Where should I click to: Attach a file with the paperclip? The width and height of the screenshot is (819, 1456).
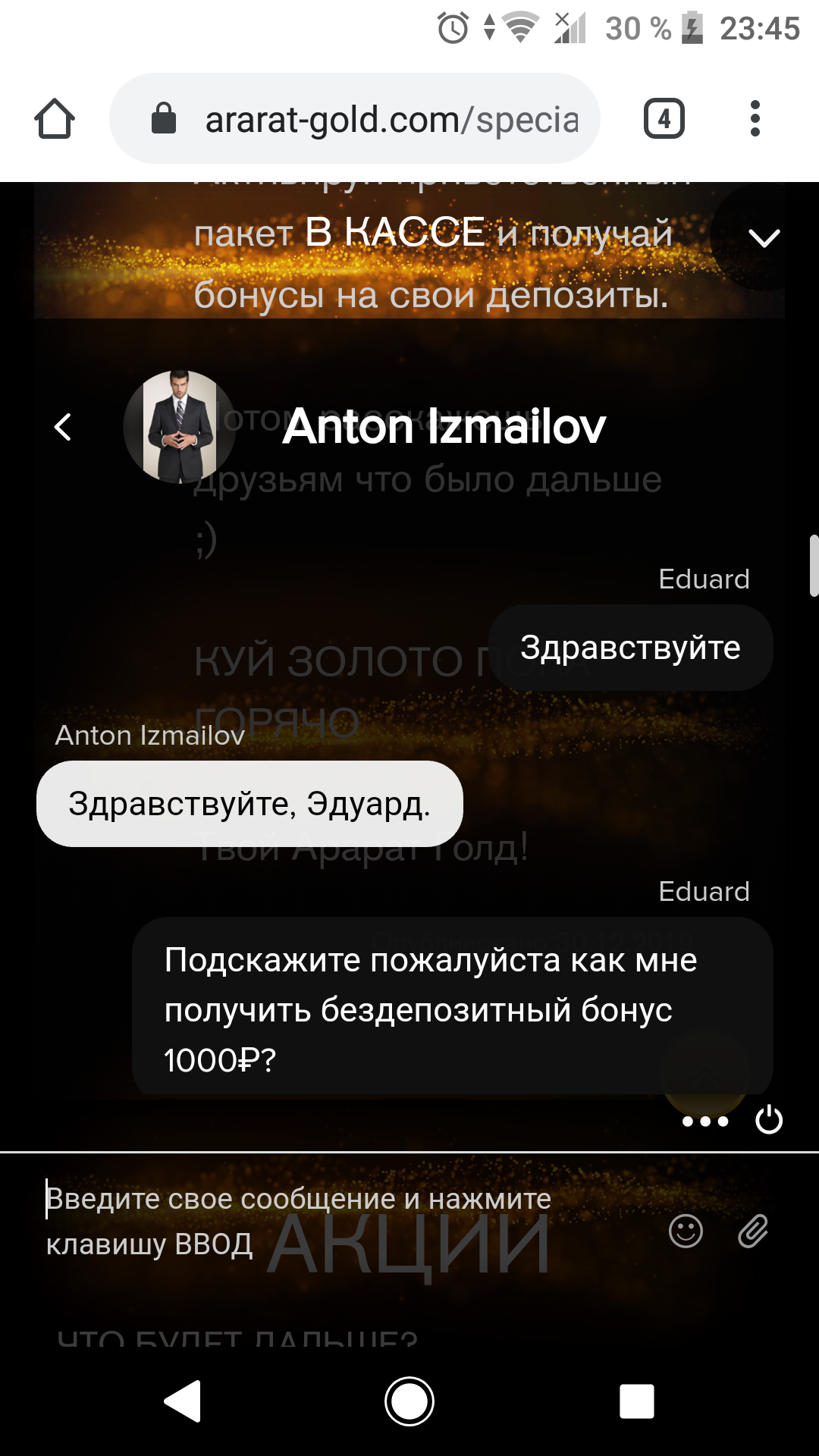pos(753,1231)
